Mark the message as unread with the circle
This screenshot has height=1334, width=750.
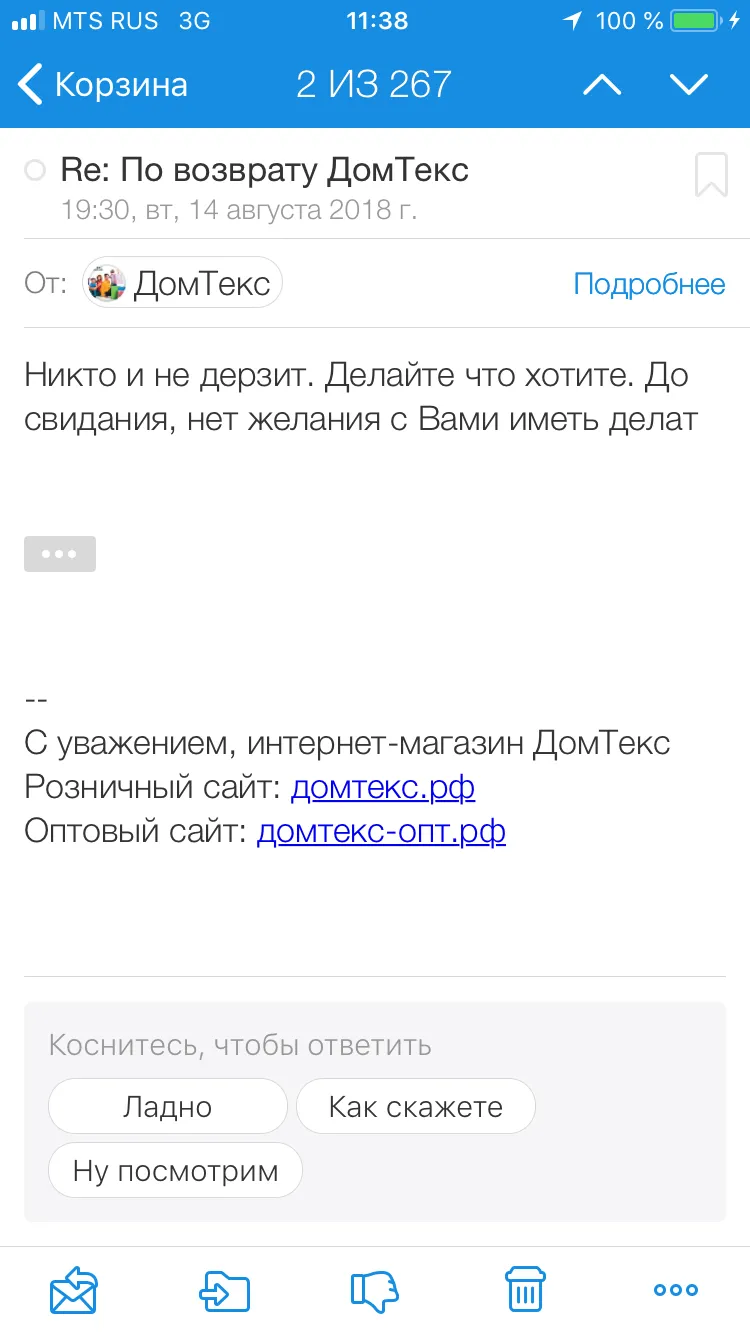pyautogui.click(x=35, y=171)
